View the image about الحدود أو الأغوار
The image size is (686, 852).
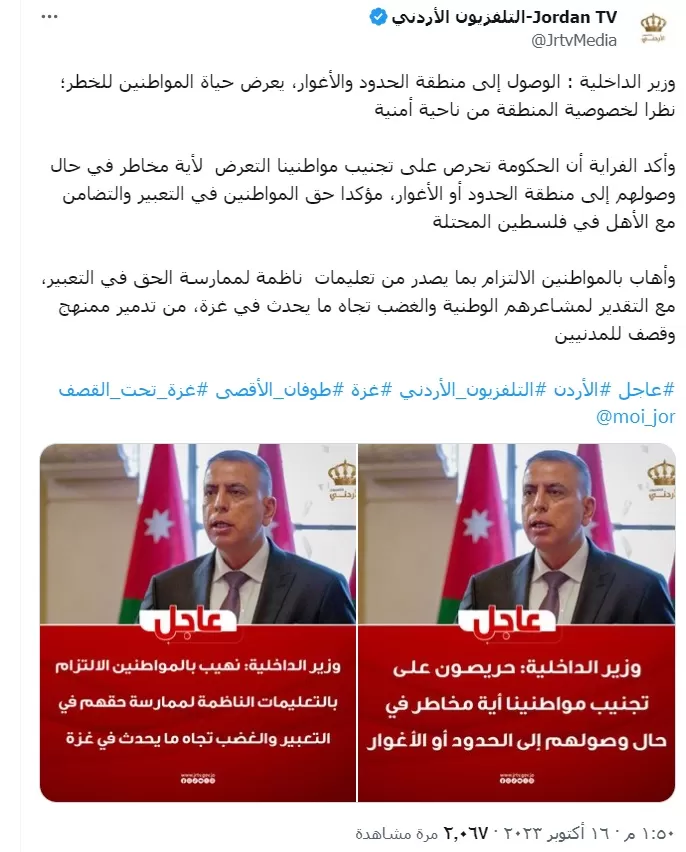[516, 623]
